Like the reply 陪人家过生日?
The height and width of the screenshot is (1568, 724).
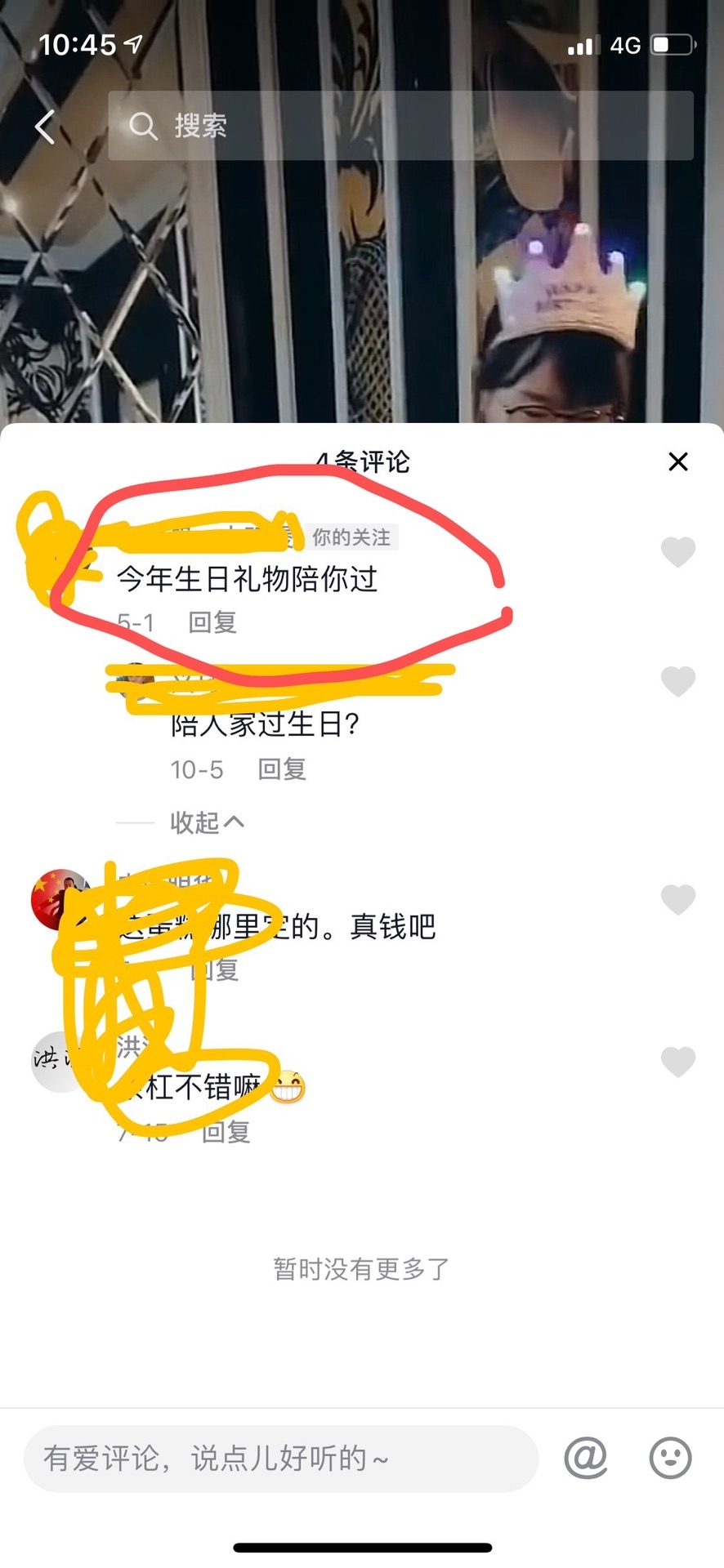click(x=677, y=681)
